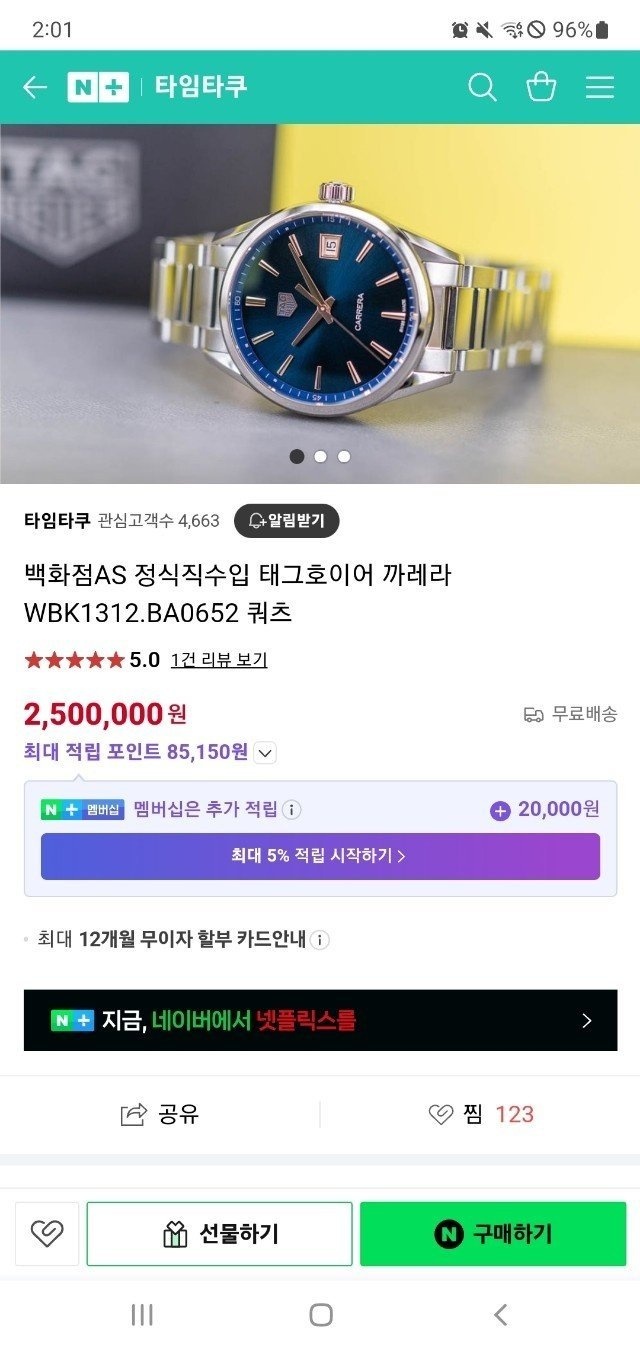Add to wishlist with 찜 123

[481, 1114]
